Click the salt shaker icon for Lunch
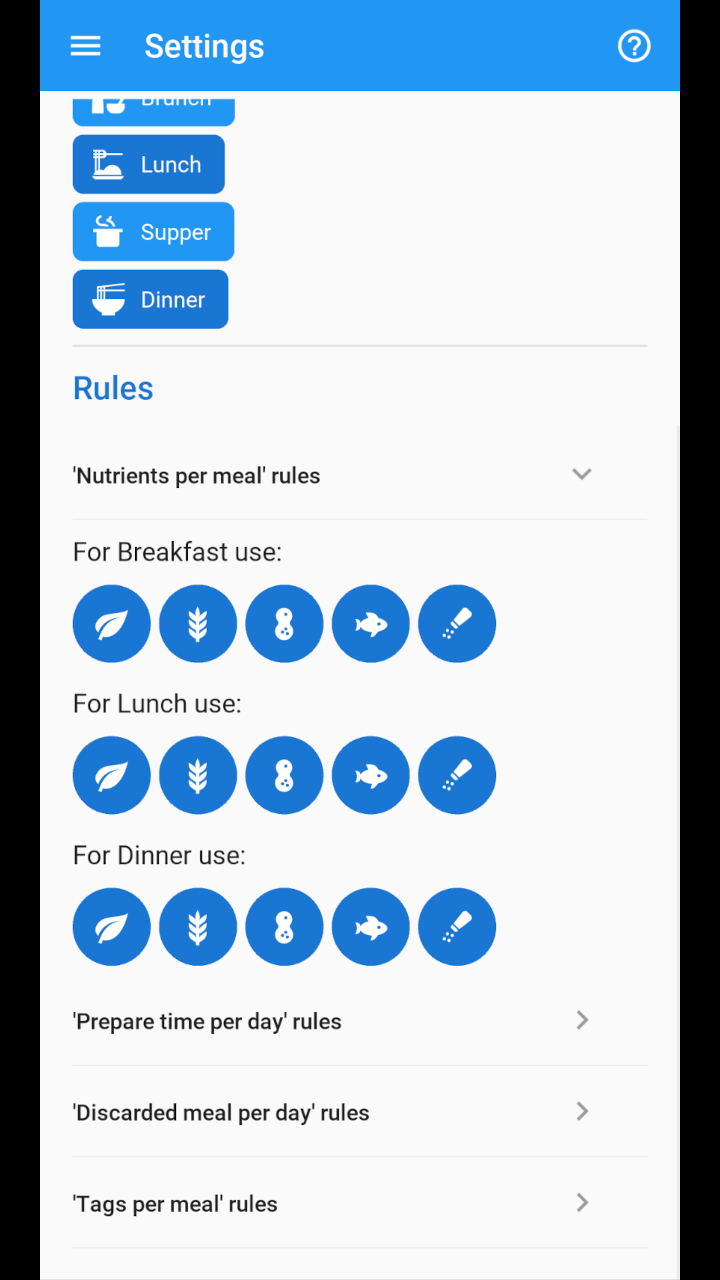The height and width of the screenshot is (1280, 720). 457,775
